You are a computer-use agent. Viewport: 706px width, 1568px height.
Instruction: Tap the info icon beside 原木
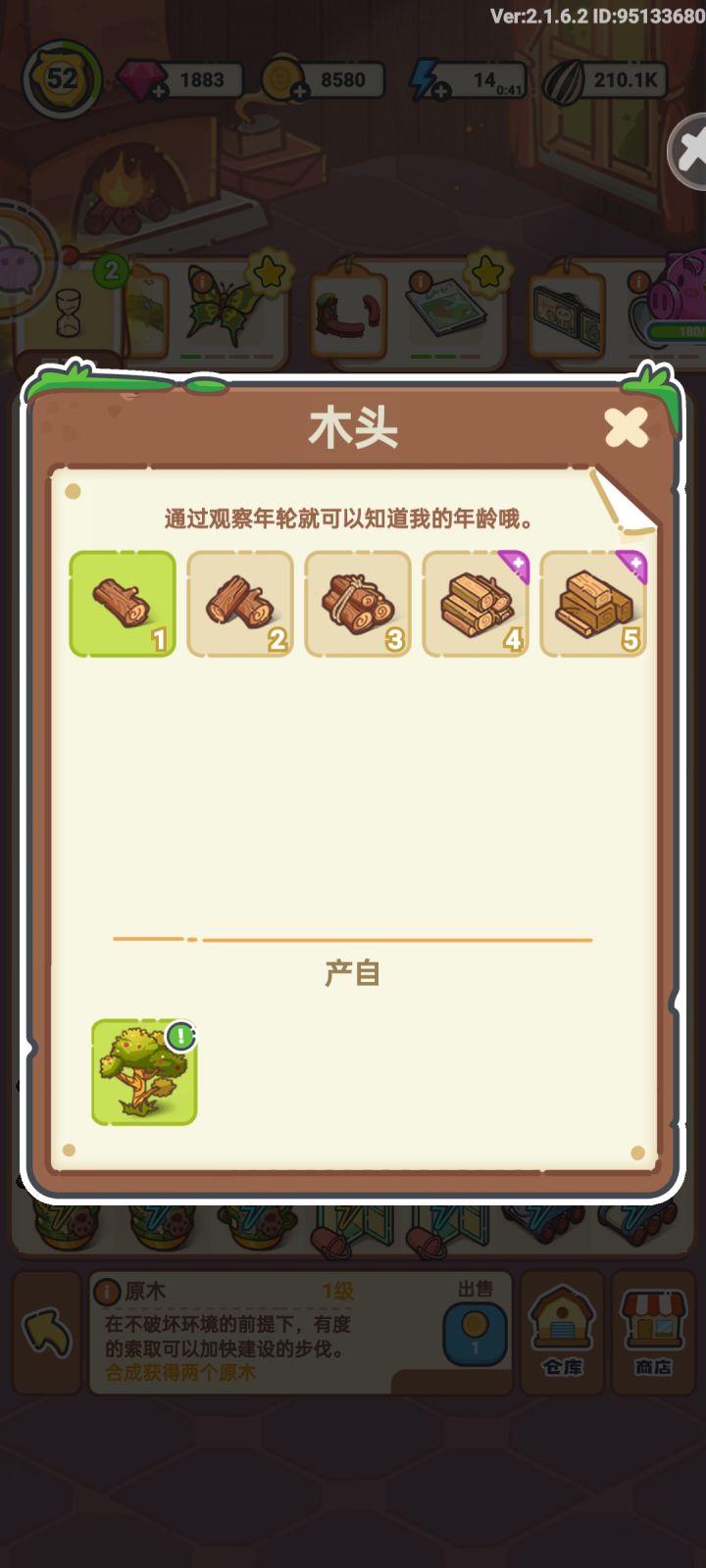point(110,1292)
